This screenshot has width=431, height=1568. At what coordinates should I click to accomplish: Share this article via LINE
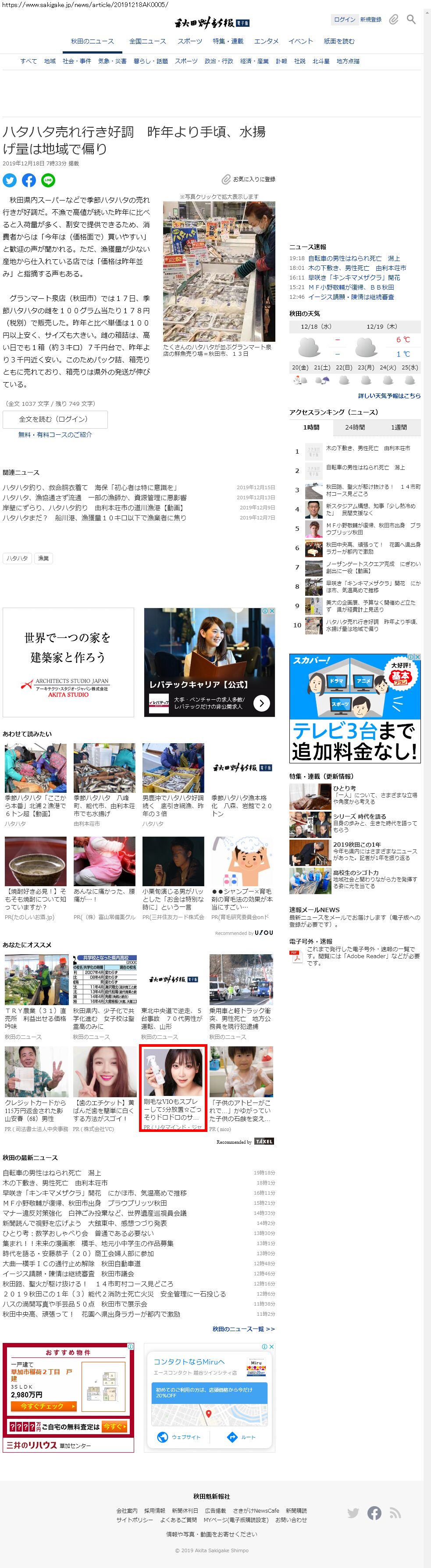[x=48, y=180]
